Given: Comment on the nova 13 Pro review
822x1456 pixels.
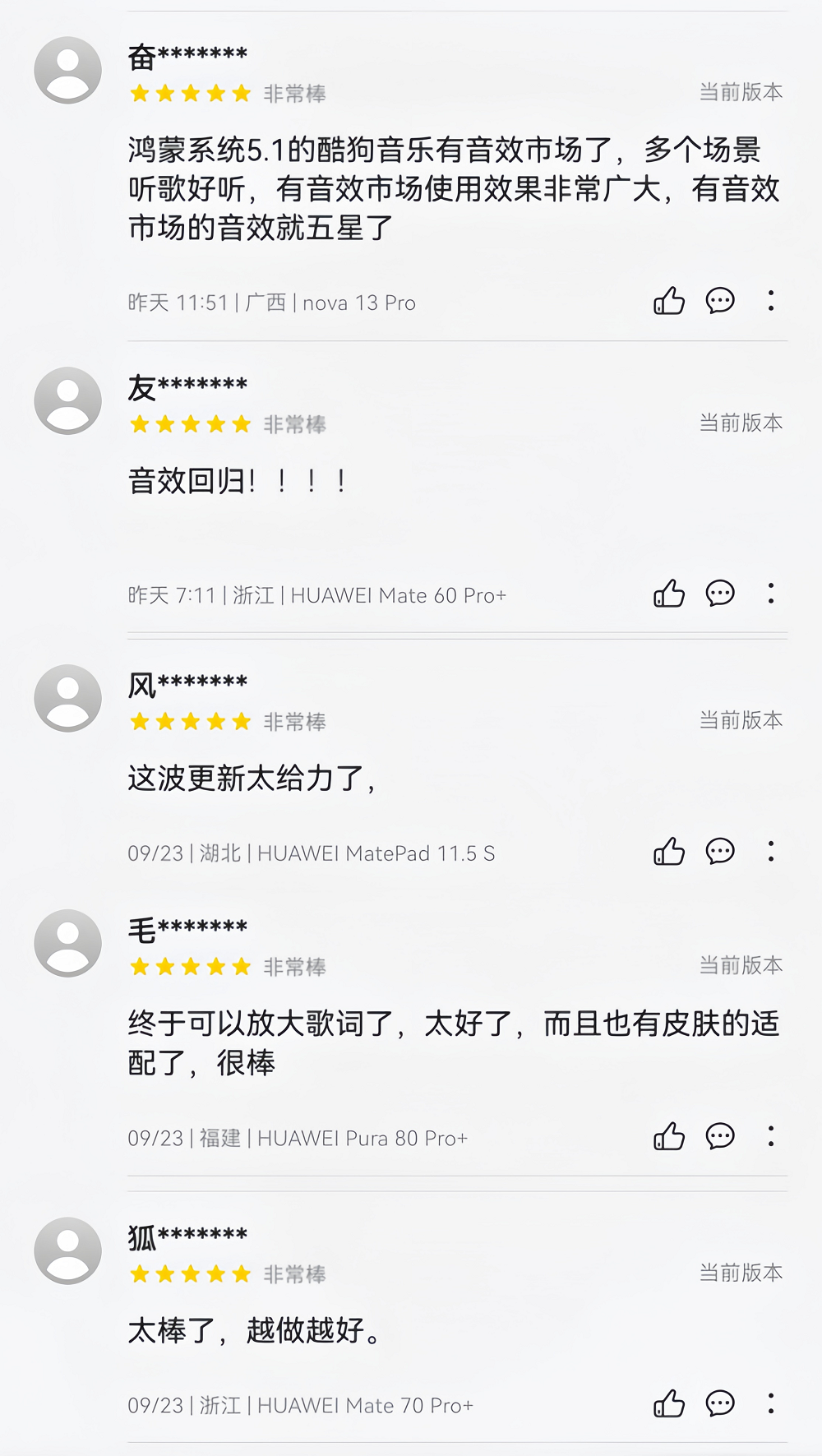Looking at the screenshot, I should [x=720, y=301].
